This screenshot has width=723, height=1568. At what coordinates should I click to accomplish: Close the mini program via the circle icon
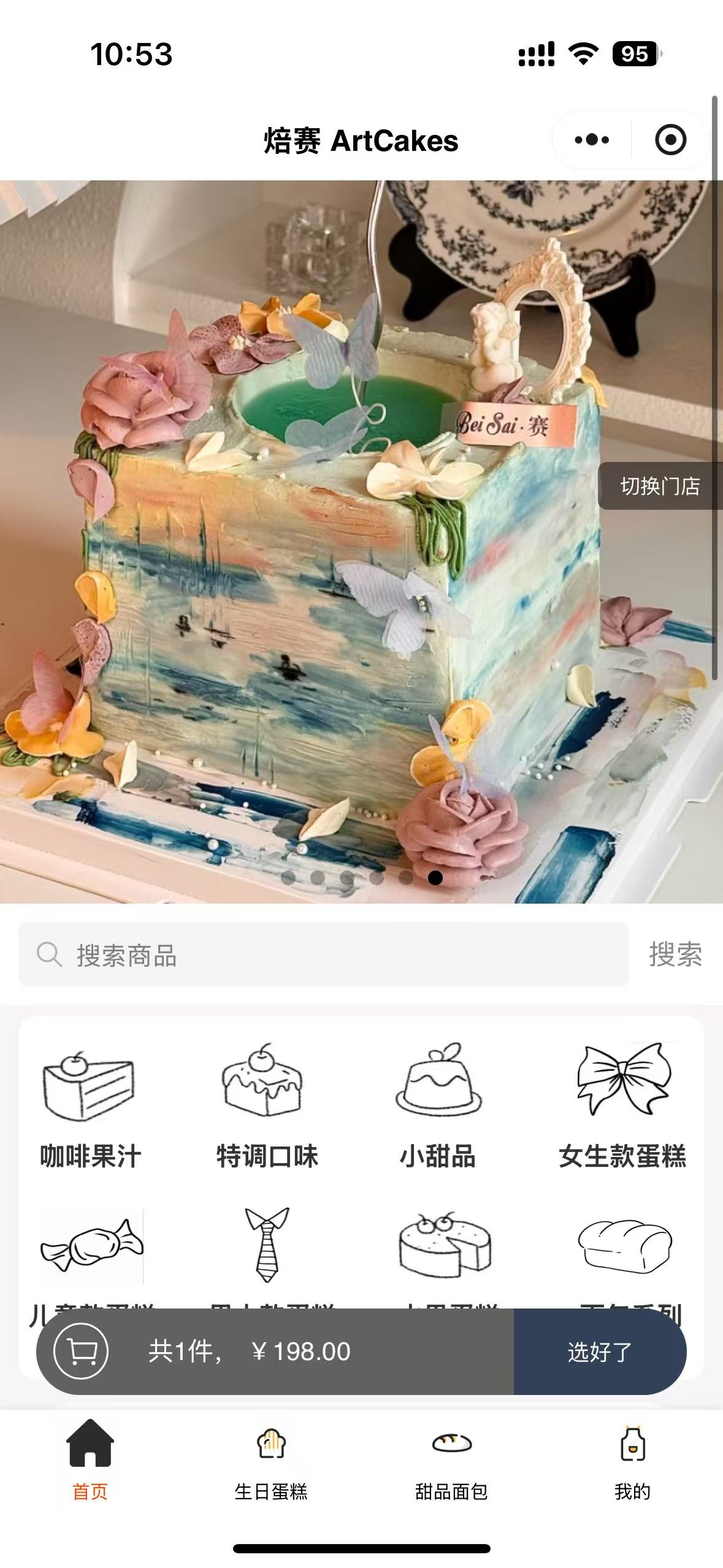pyautogui.click(x=670, y=140)
